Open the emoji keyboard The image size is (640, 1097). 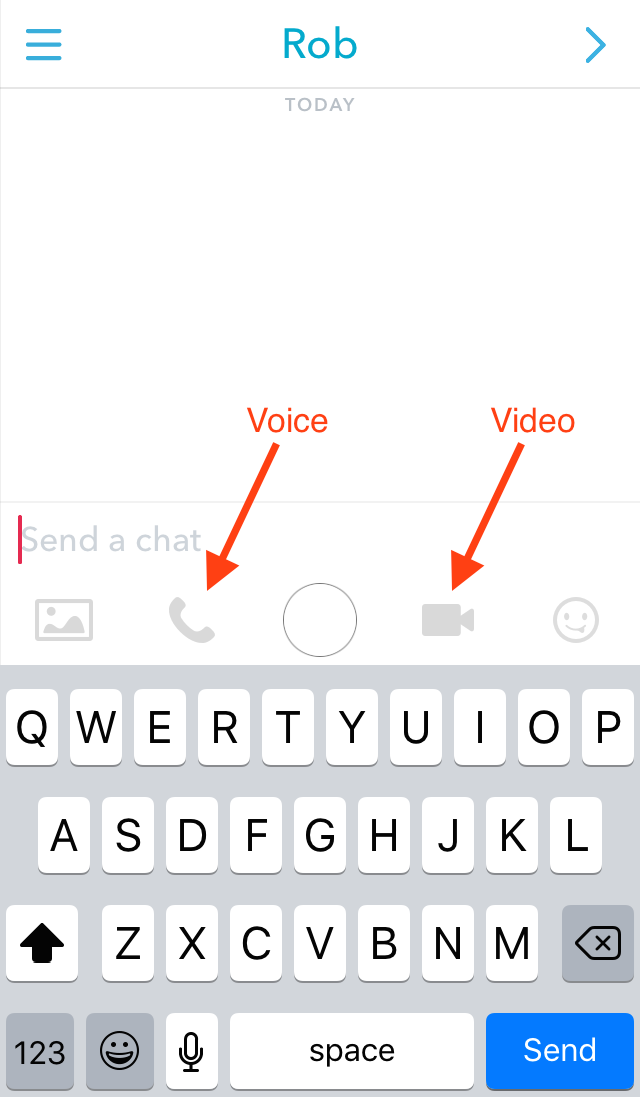(x=120, y=1050)
